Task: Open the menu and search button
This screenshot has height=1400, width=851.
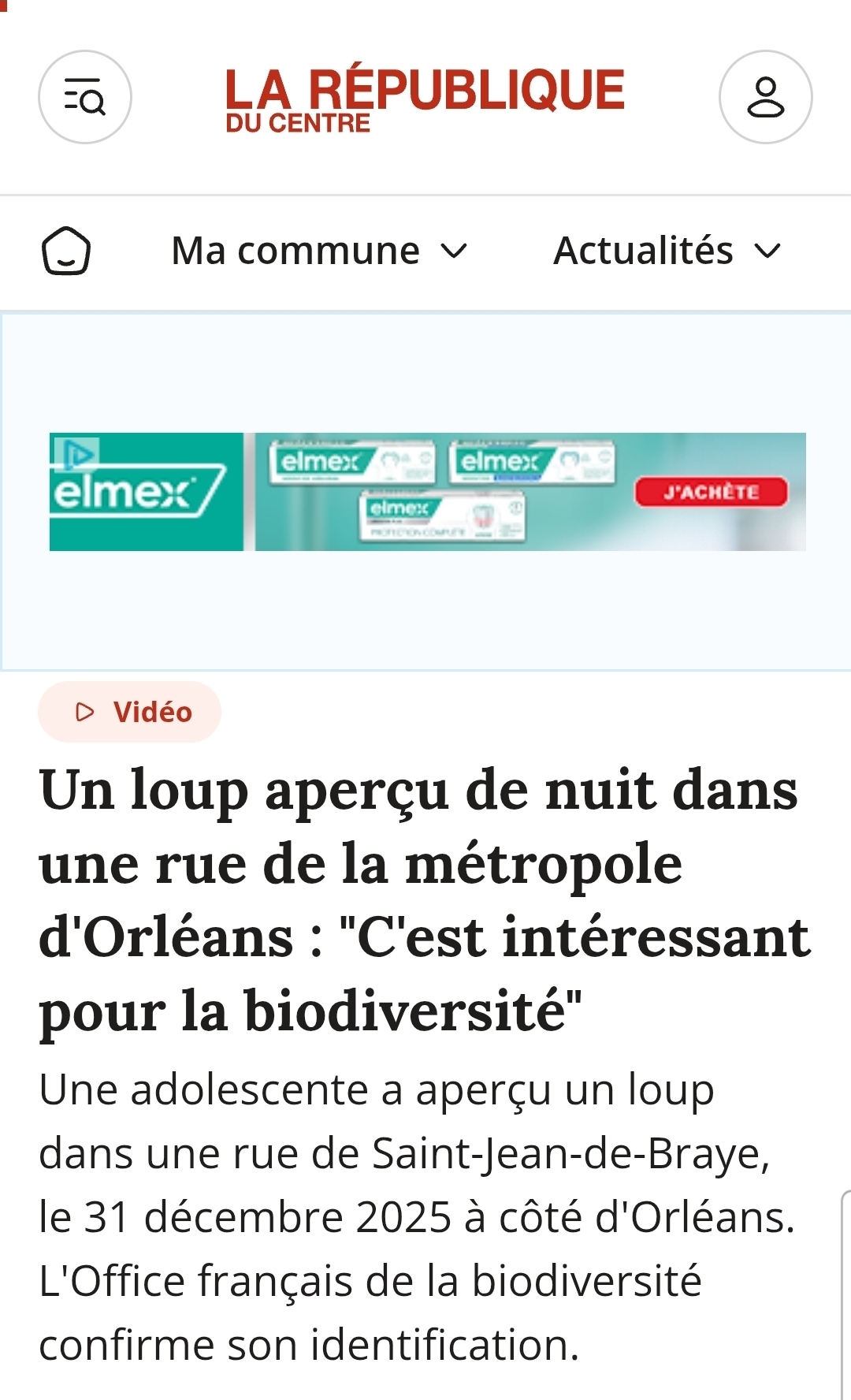Action: click(x=85, y=97)
